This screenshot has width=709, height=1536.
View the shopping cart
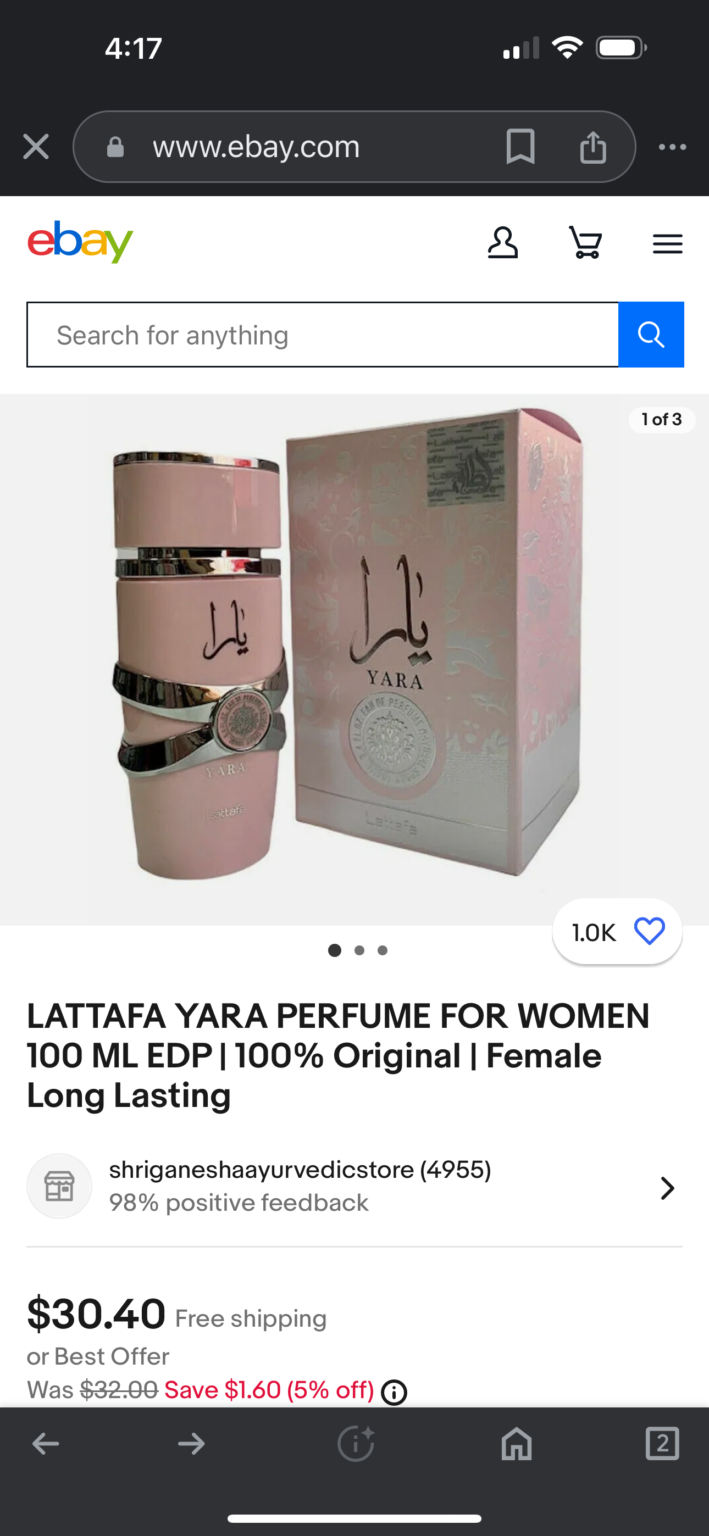(x=585, y=243)
